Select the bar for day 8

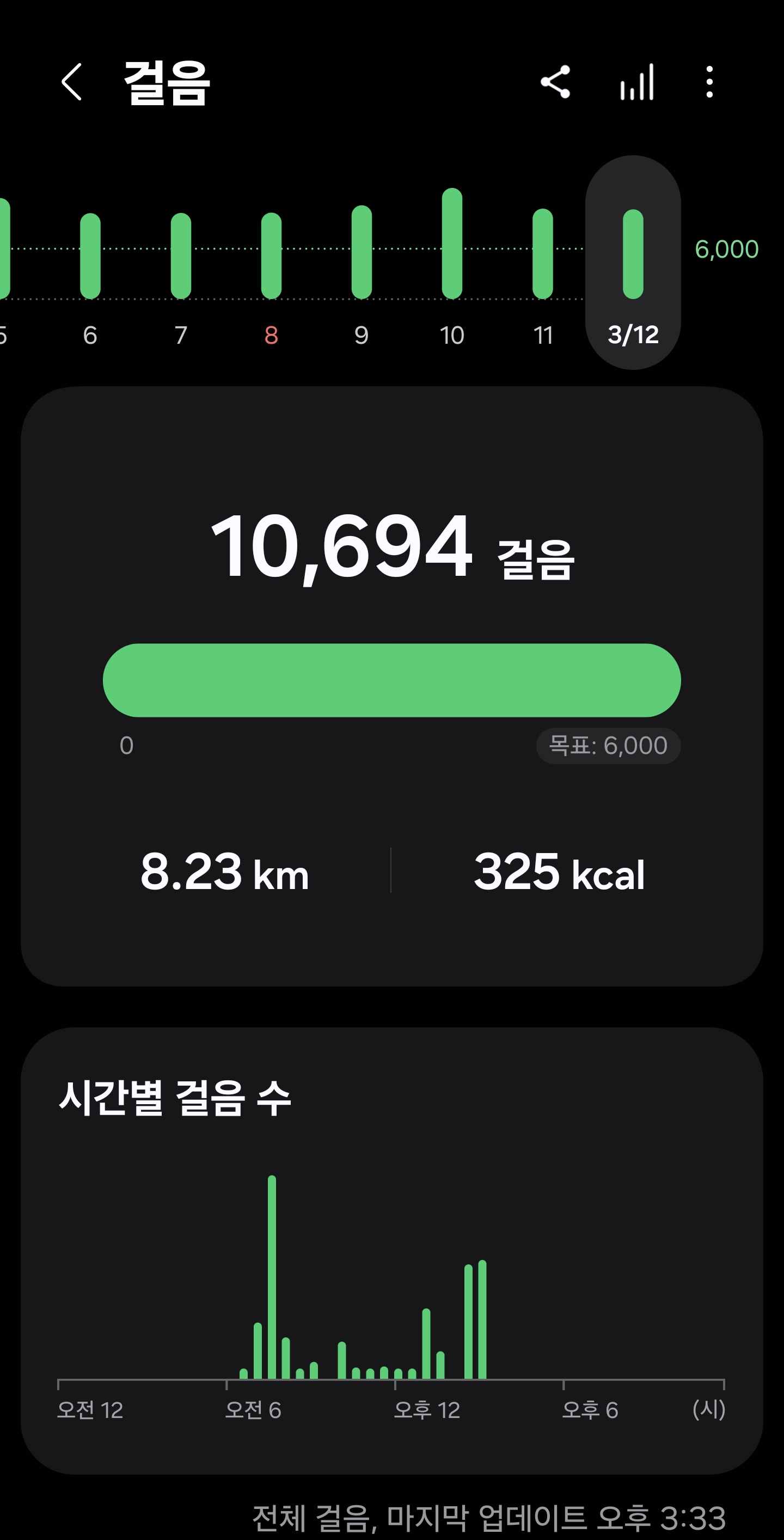click(271, 257)
